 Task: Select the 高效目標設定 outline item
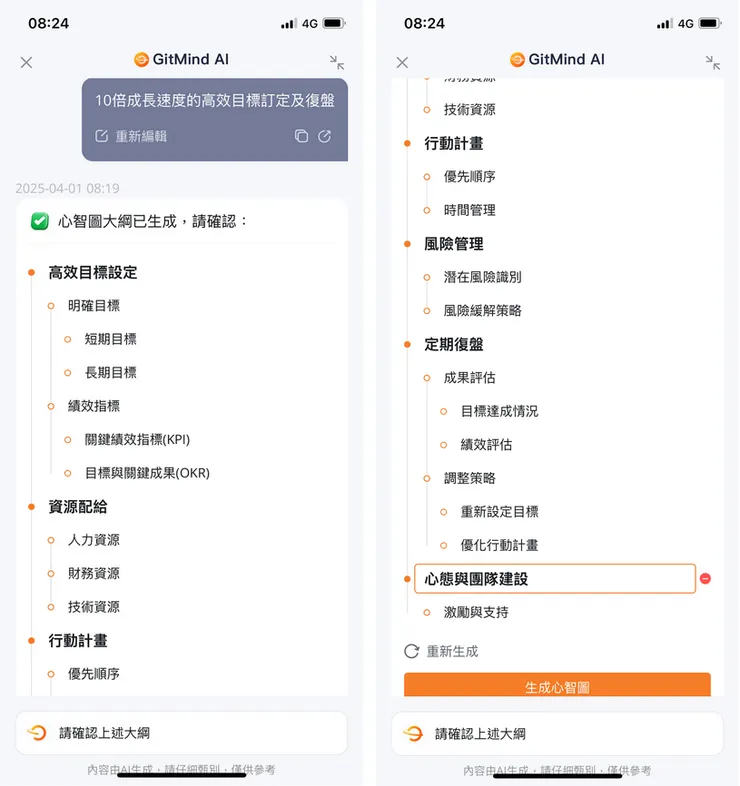93,272
